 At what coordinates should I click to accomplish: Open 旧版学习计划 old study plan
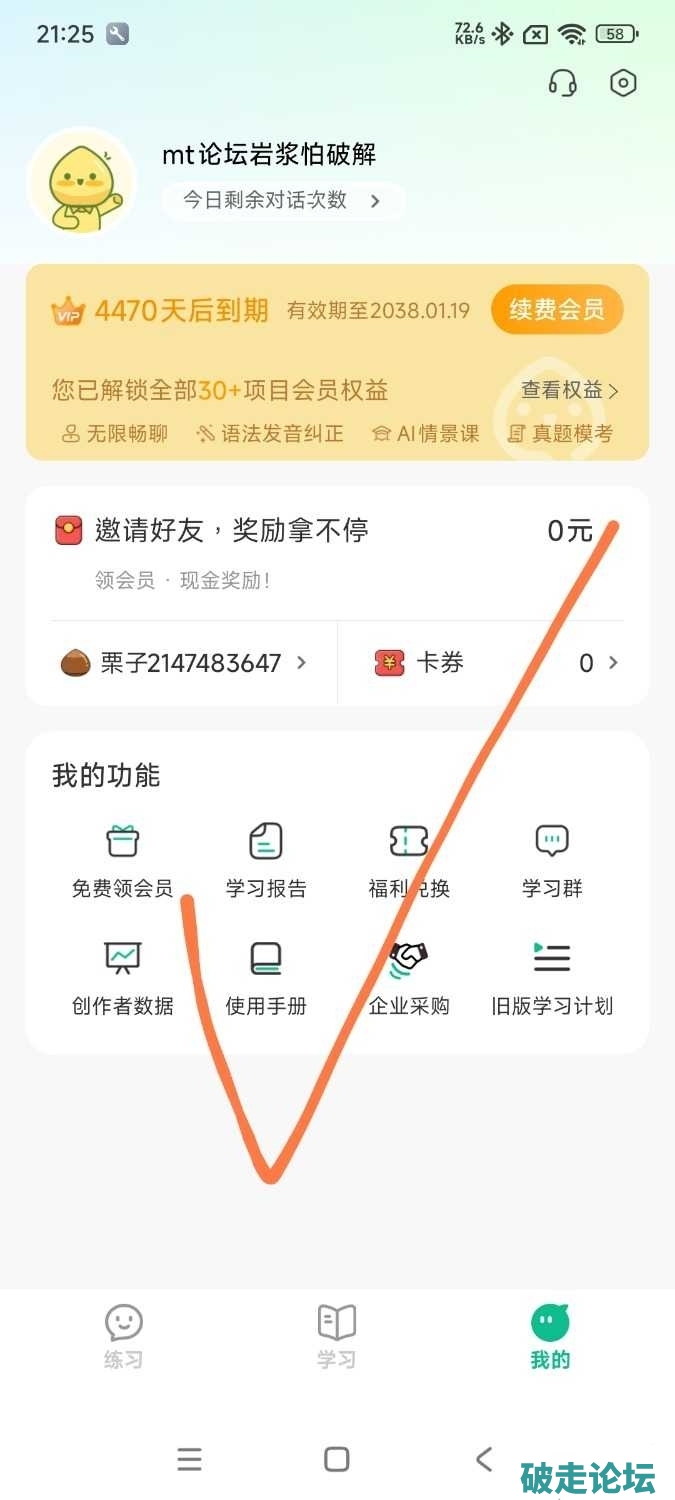pyautogui.click(x=552, y=978)
